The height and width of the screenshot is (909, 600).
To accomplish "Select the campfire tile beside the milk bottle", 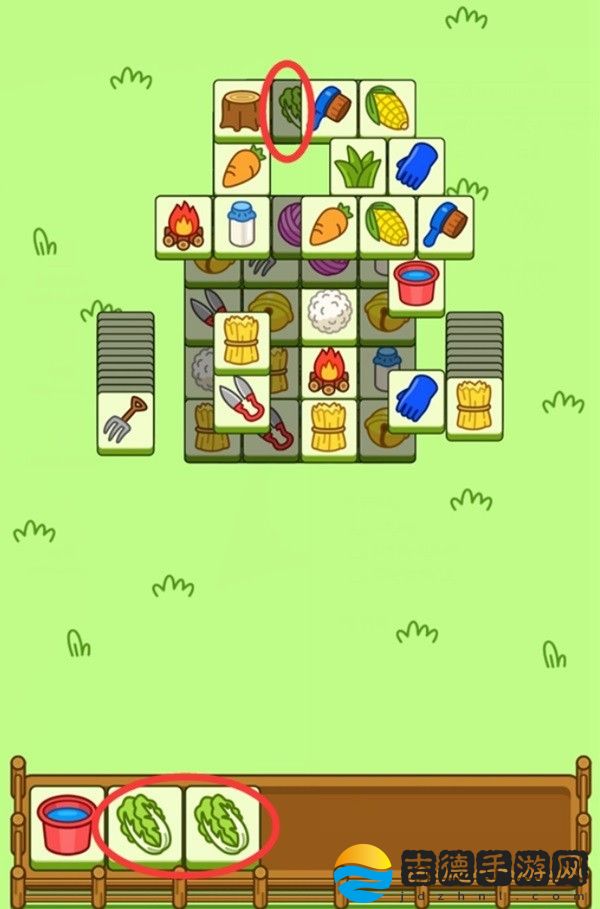I will (x=184, y=225).
